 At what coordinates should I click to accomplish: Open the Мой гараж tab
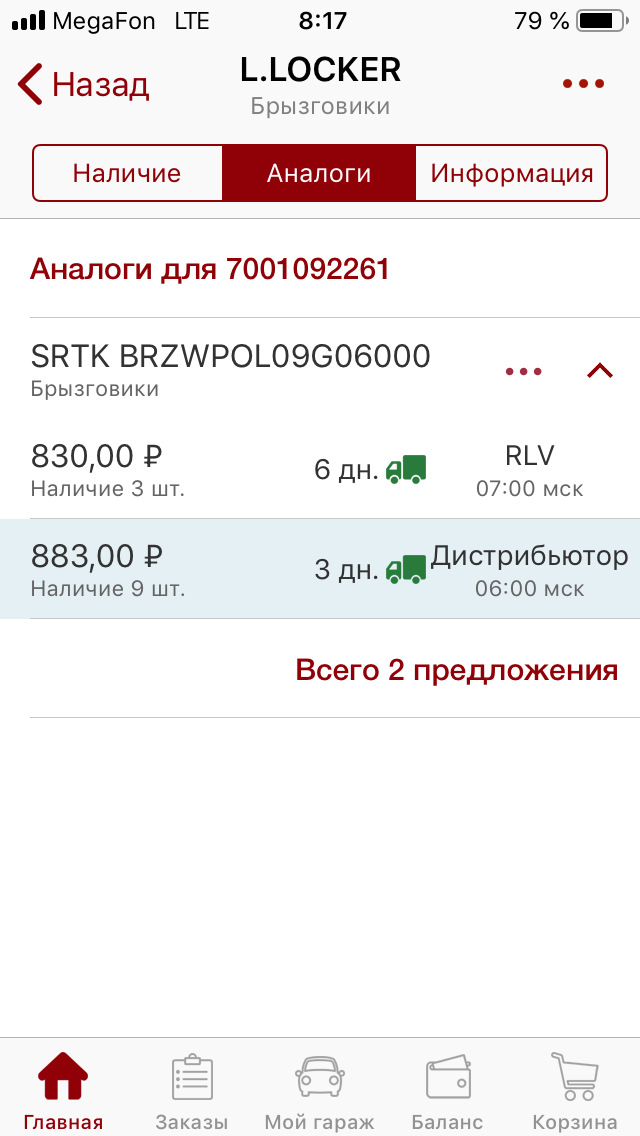tap(319, 1091)
